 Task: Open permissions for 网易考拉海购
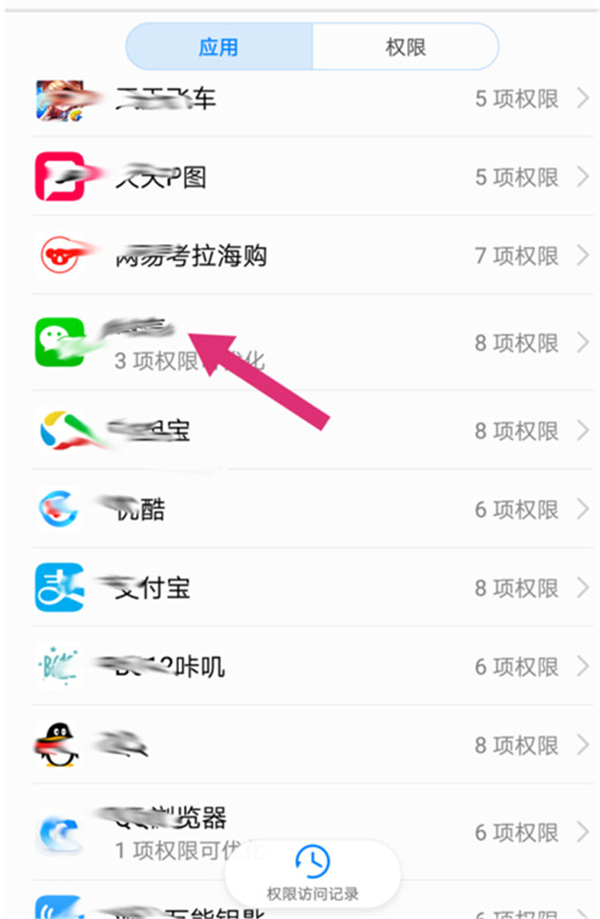pyautogui.click(x=300, y=256)
